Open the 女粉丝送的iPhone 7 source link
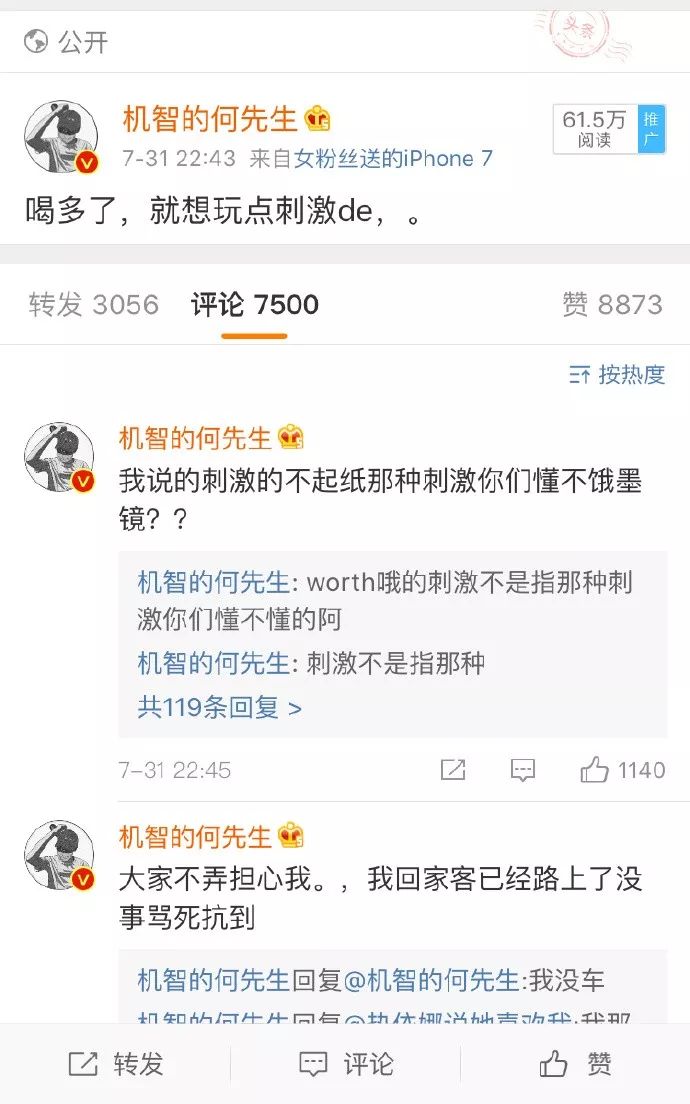The height and width of the screenshot is (1104, 690). point(392,158)
